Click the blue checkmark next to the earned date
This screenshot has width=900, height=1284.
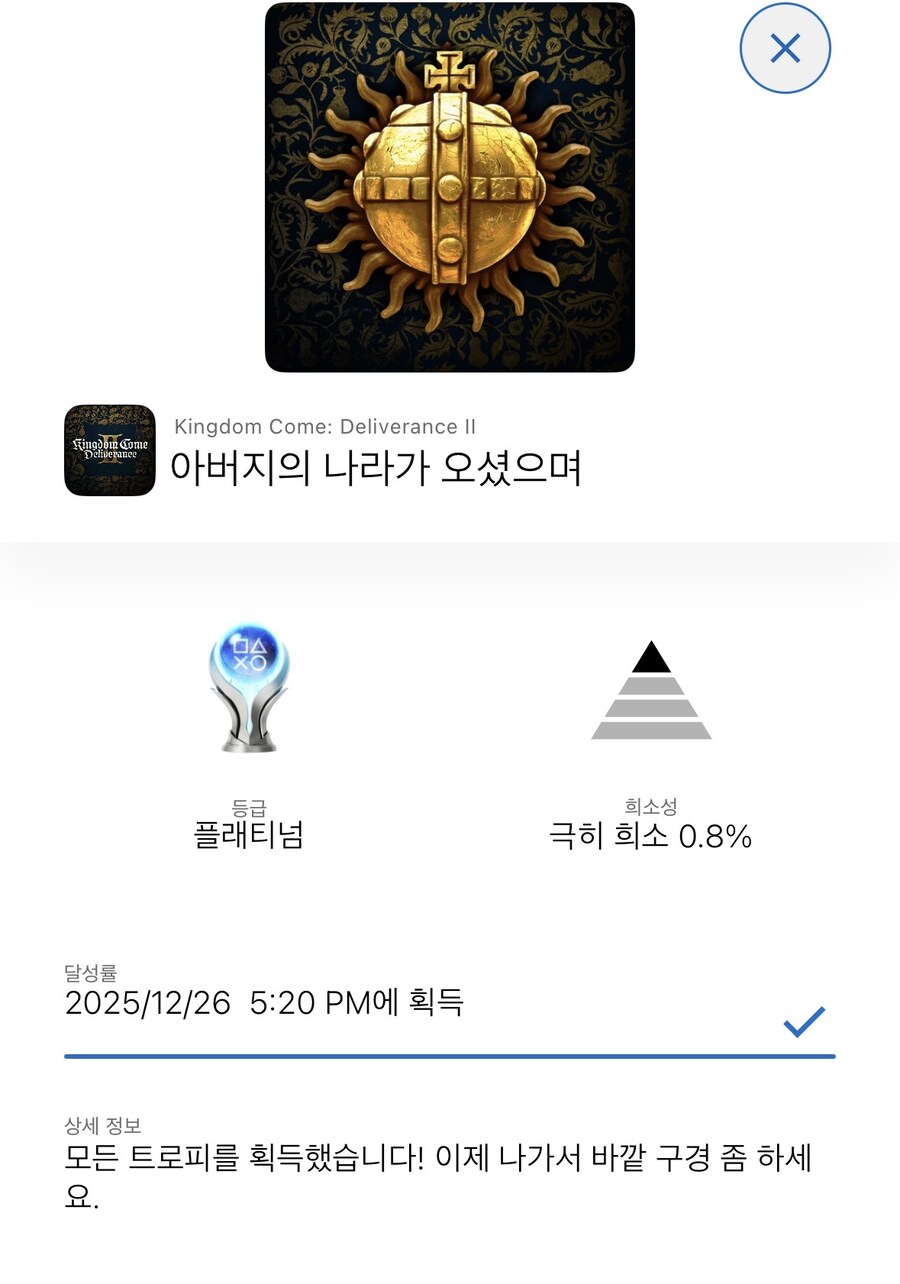804,1022
